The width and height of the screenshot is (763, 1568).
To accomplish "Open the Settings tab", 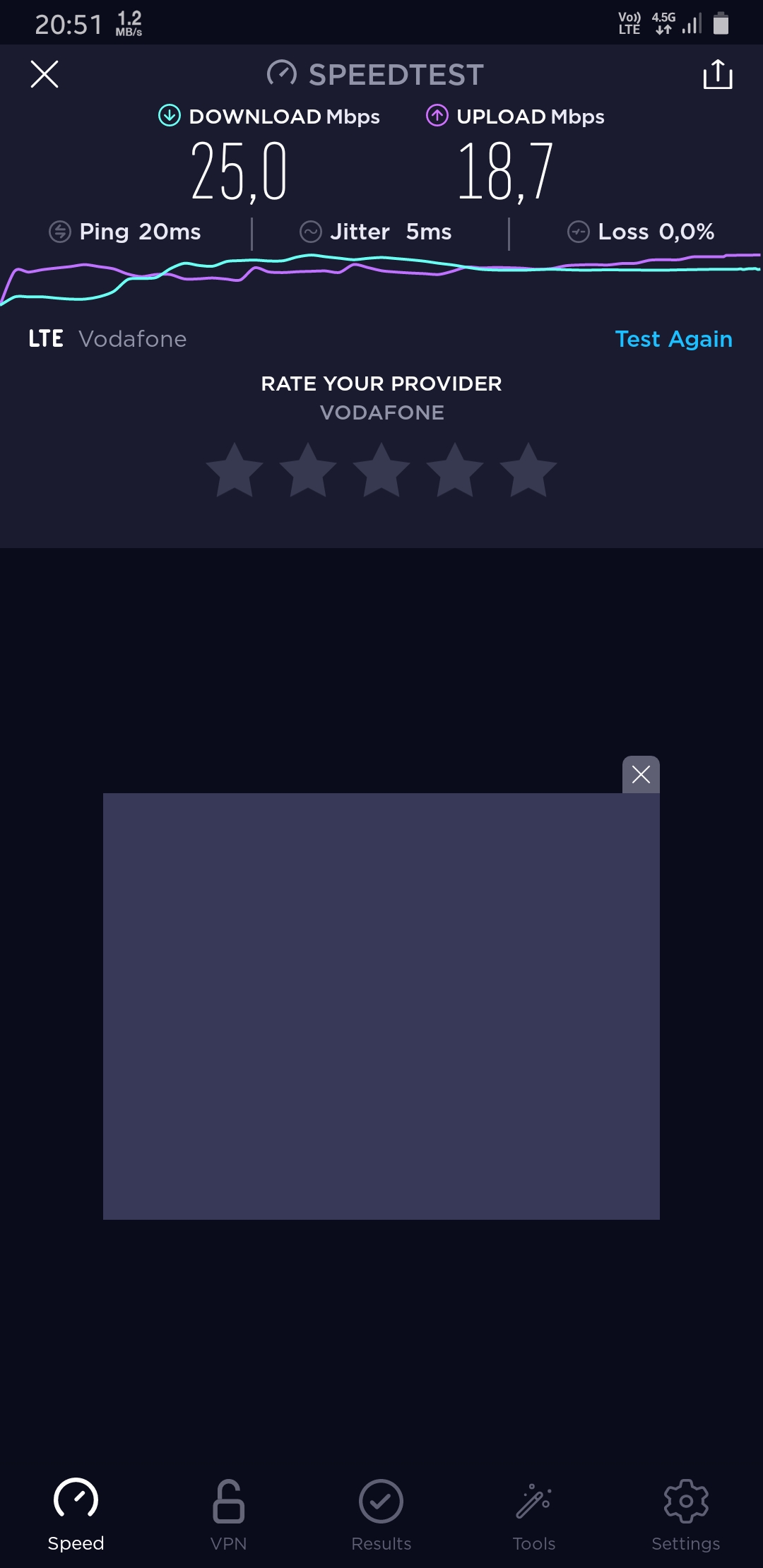I will pyautogui.click(x=686, y=1515).
